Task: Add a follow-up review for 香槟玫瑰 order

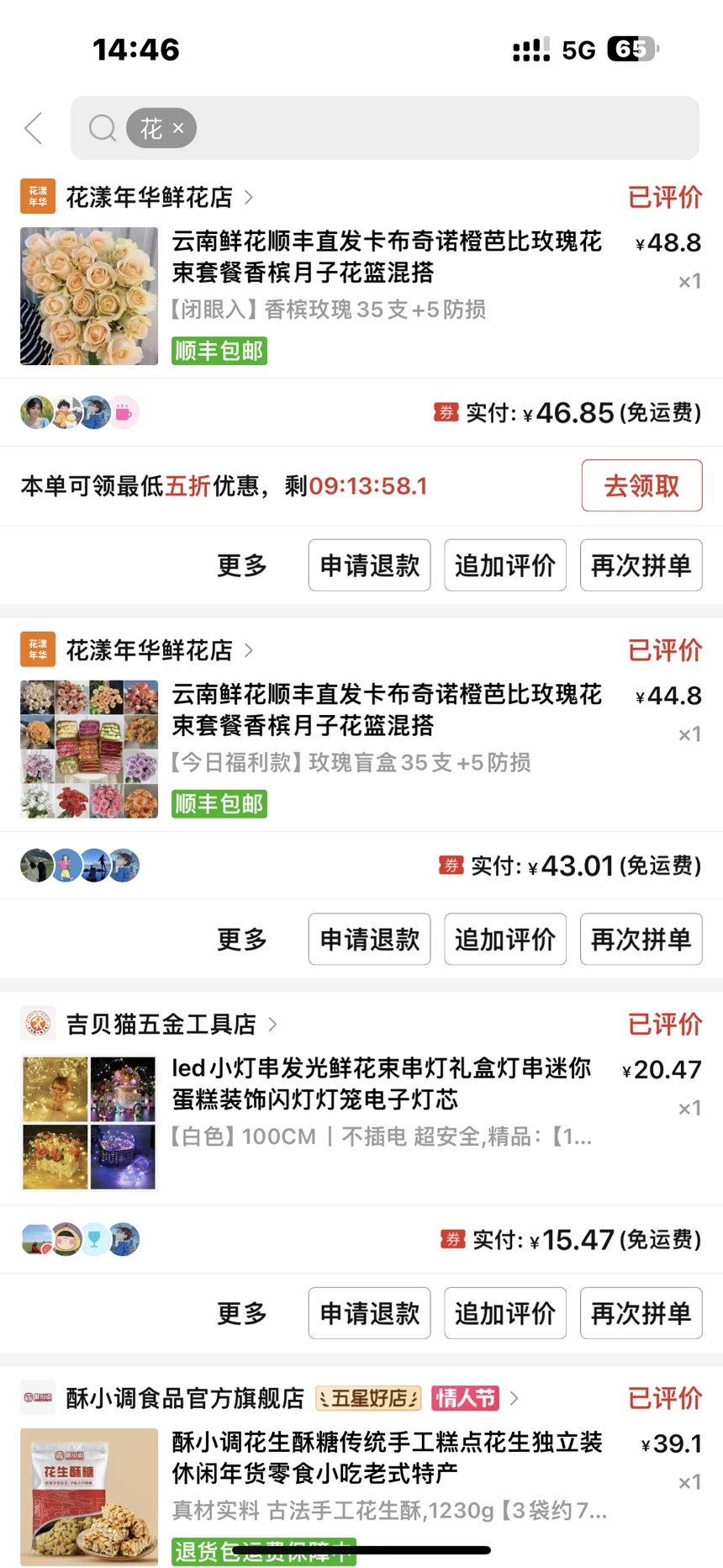Action: (x=505, y=565)
